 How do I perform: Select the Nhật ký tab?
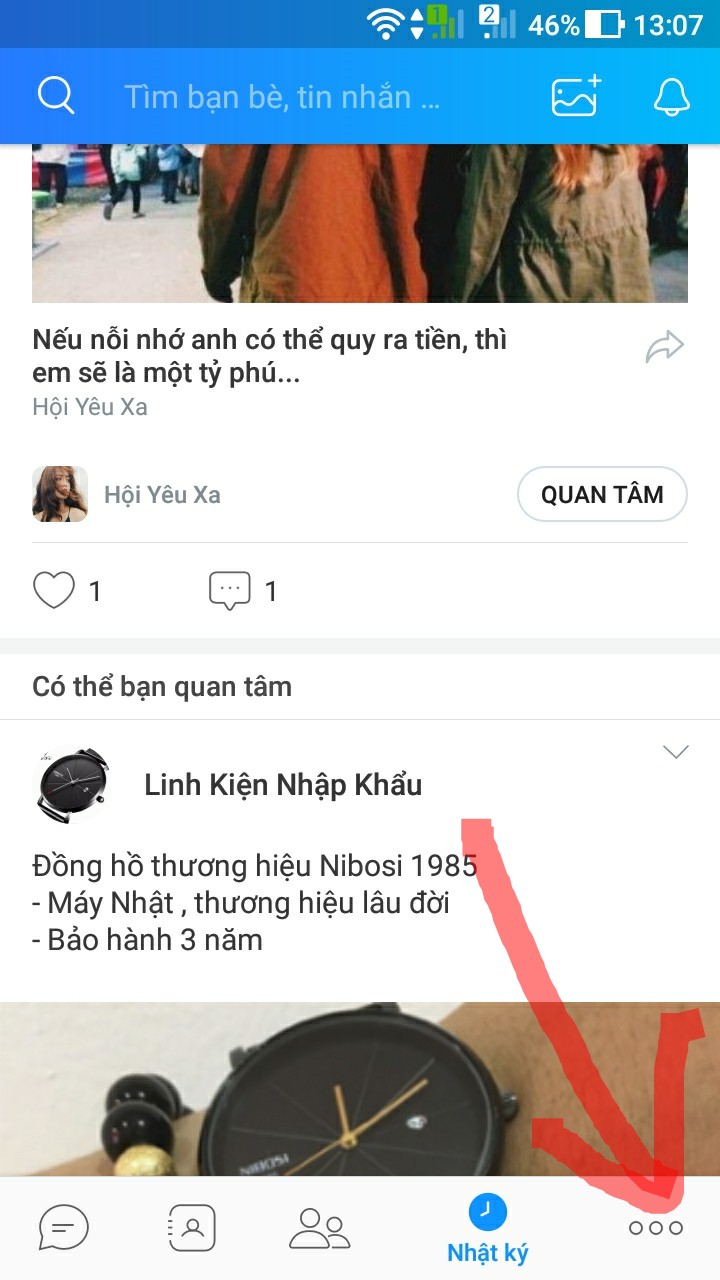(x=488, y=1230)
